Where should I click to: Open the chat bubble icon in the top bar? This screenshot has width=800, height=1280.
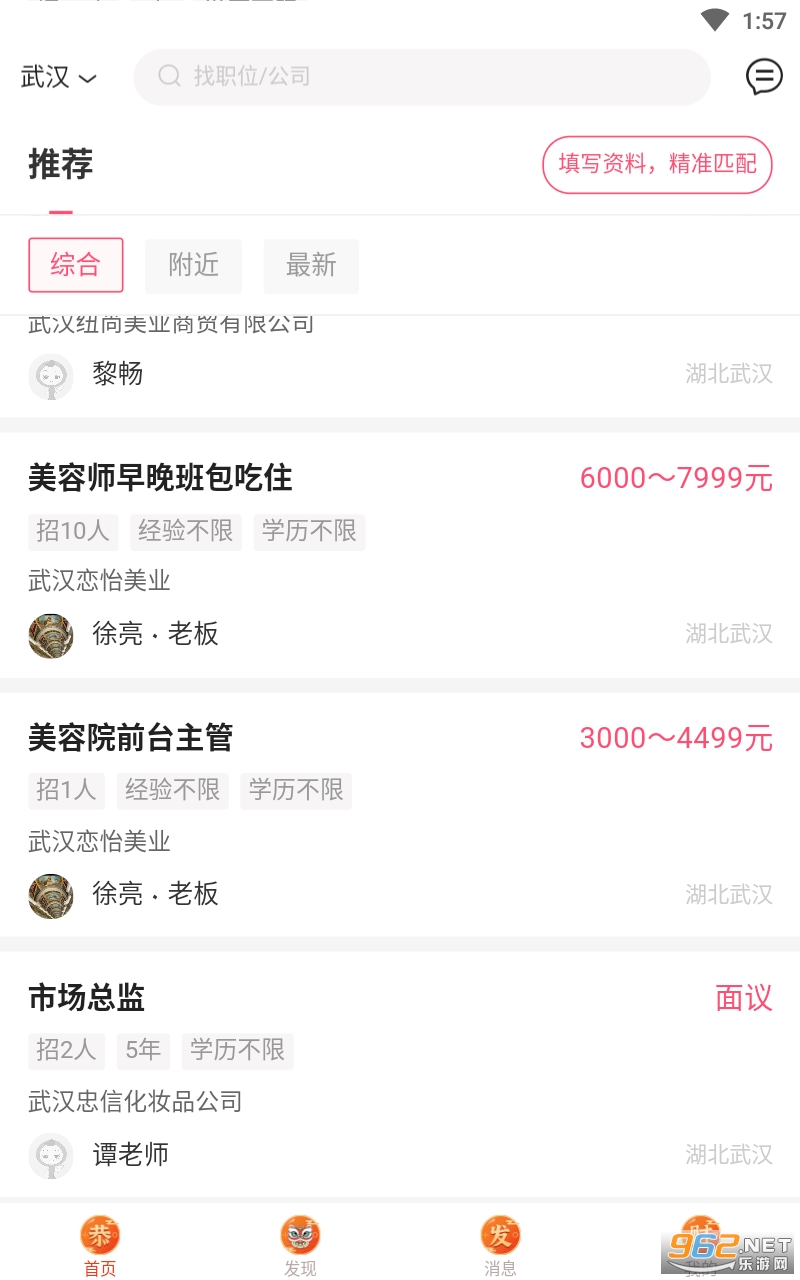[764, 77]
